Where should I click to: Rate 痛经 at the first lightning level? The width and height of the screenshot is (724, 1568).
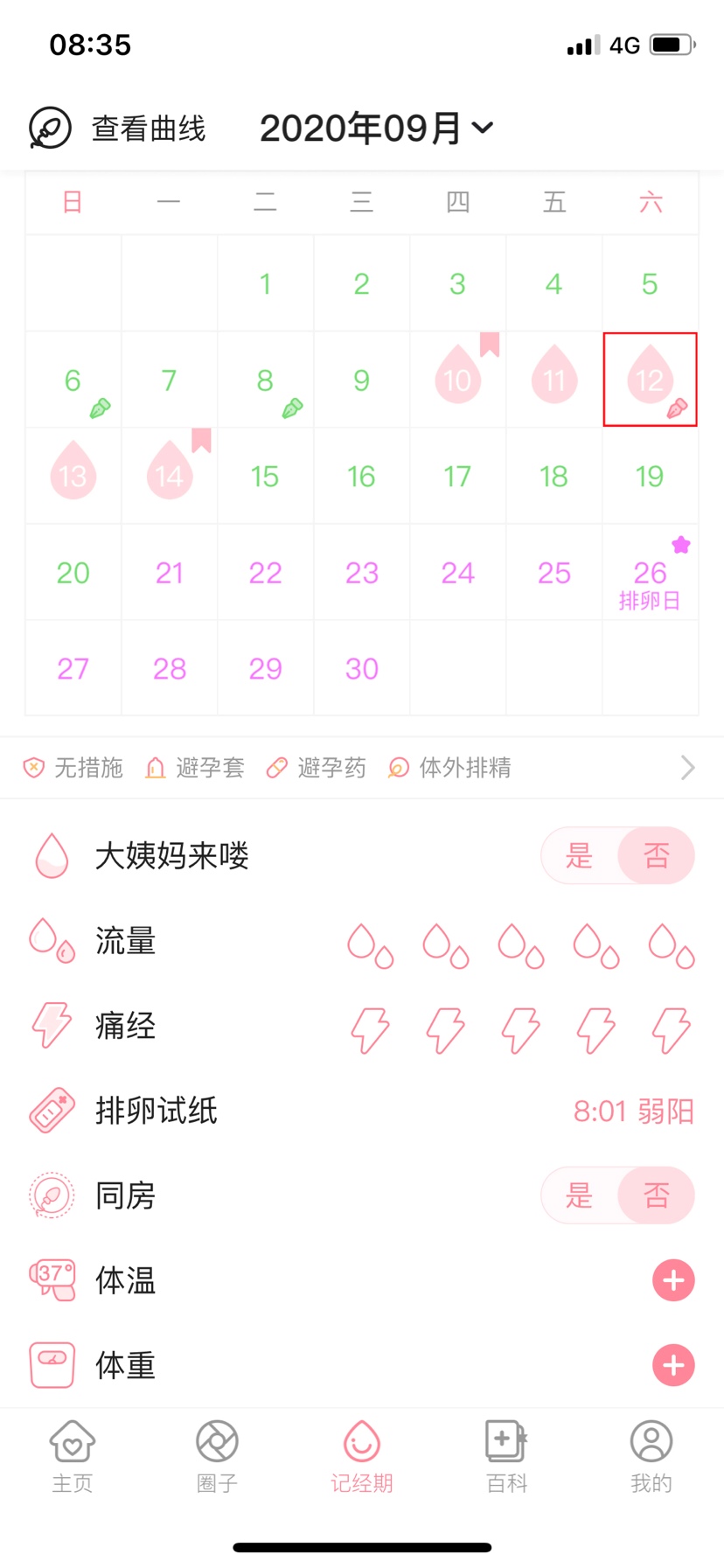click(x=371, y=1028)
